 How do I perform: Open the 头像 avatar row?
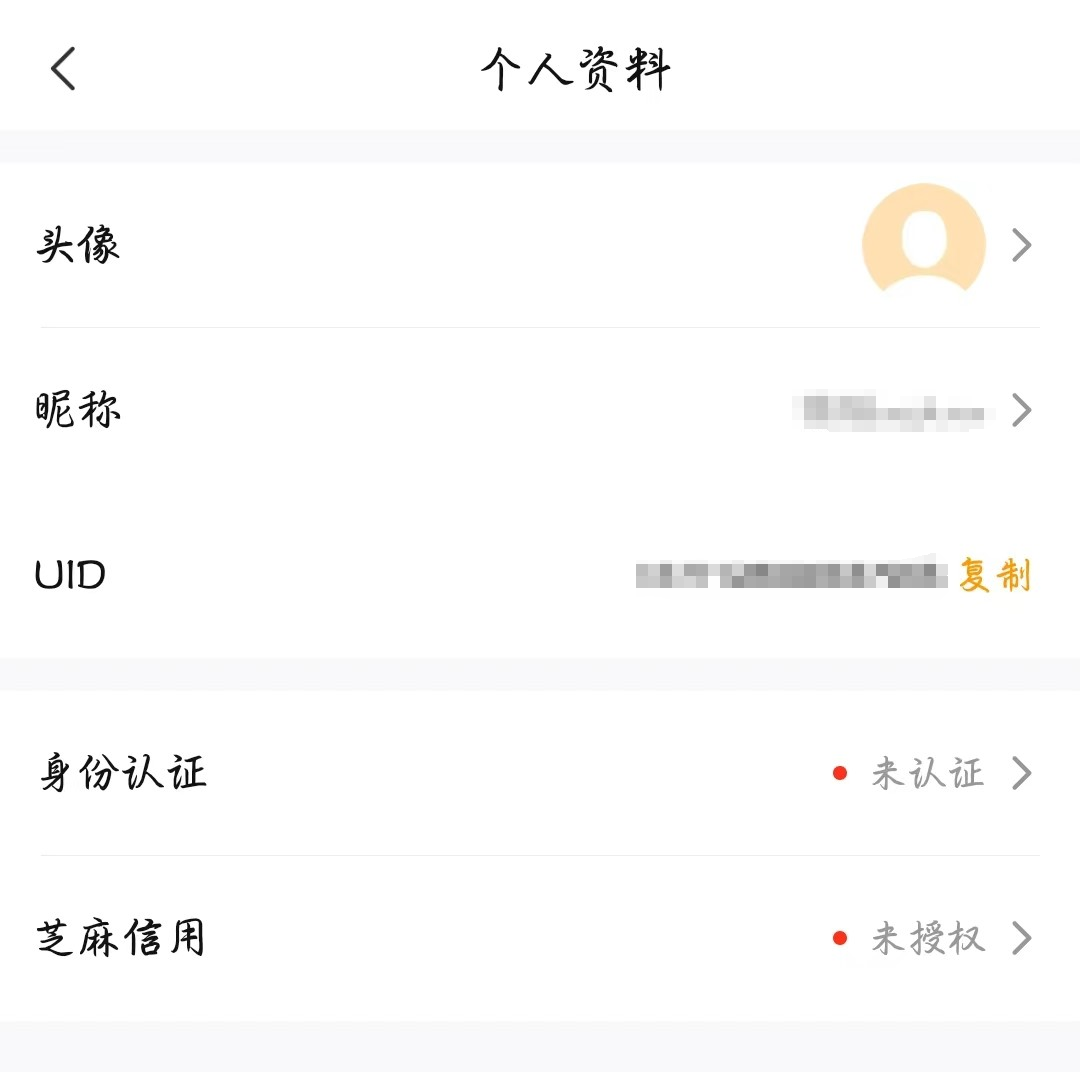pos(540,245)
